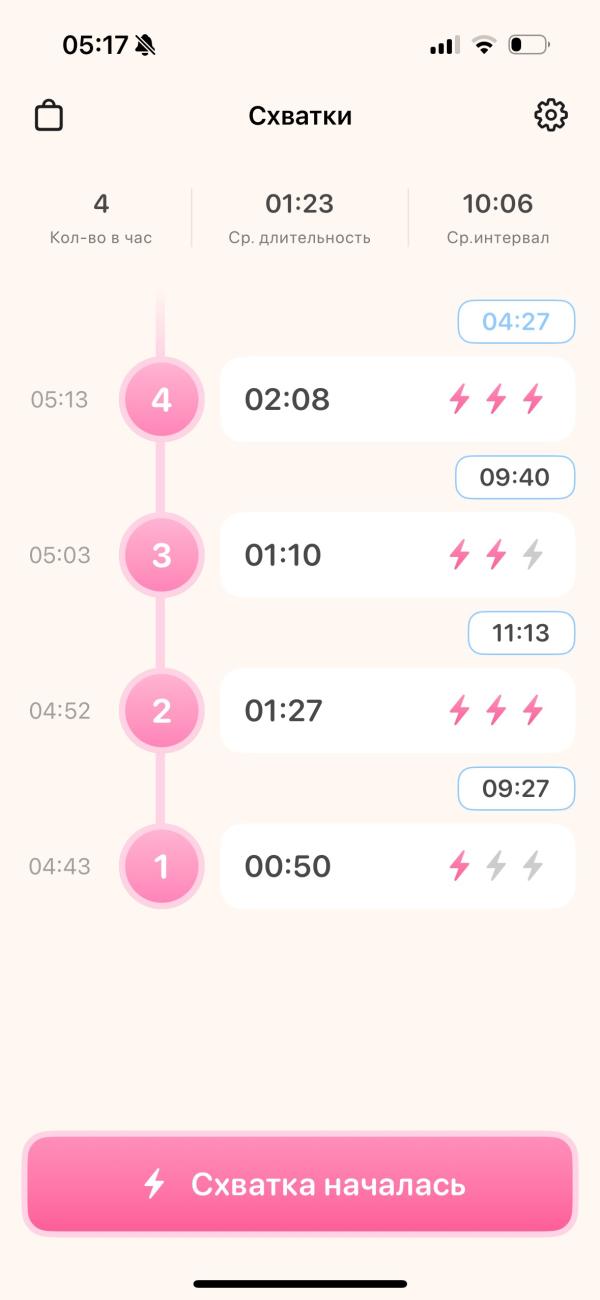Select contraction 2 lasting 01:27
Viewport: 600px width, 1300px height.
(396, 711)
